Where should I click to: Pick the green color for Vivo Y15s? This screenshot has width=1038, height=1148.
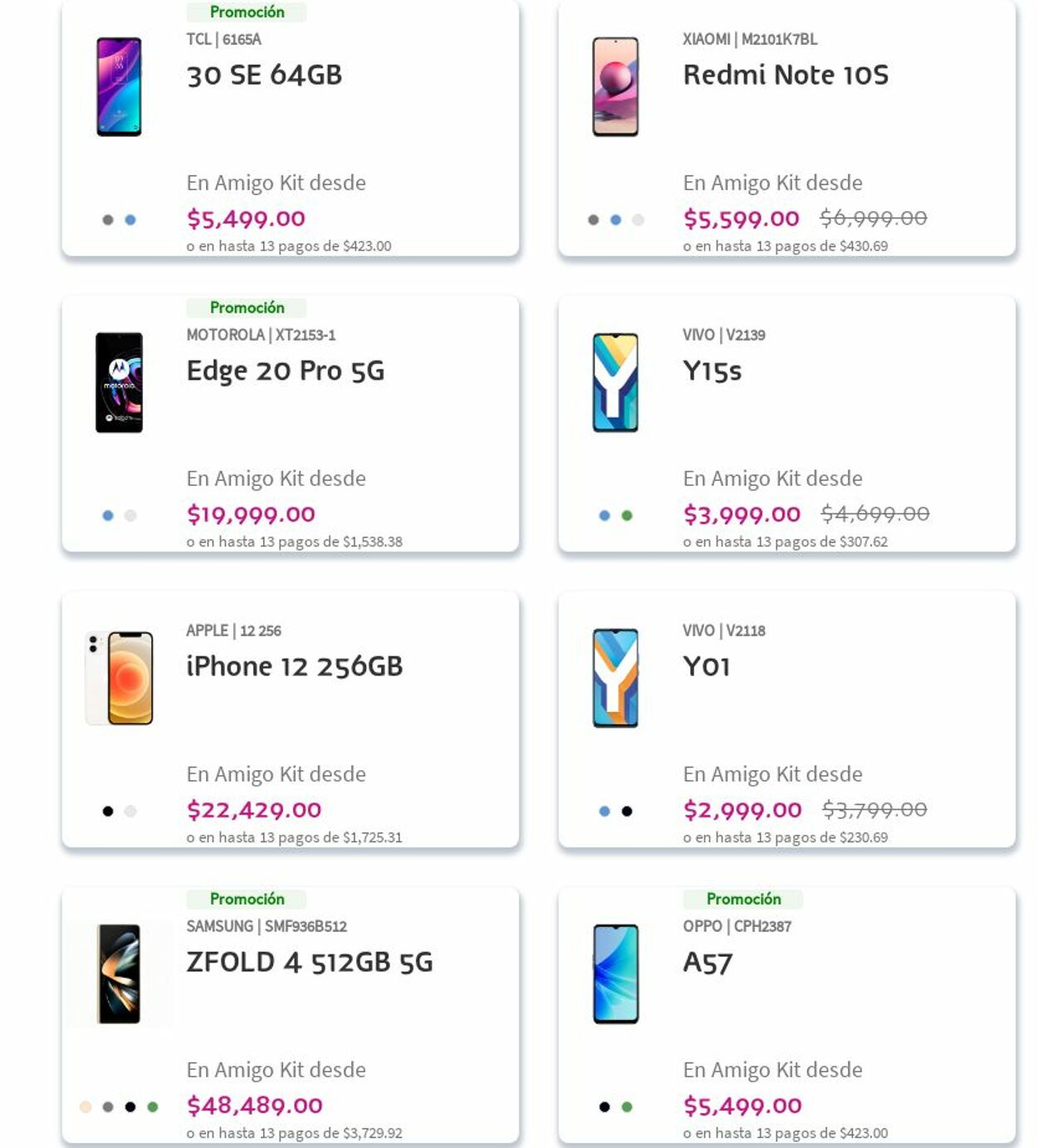point(627,516)
